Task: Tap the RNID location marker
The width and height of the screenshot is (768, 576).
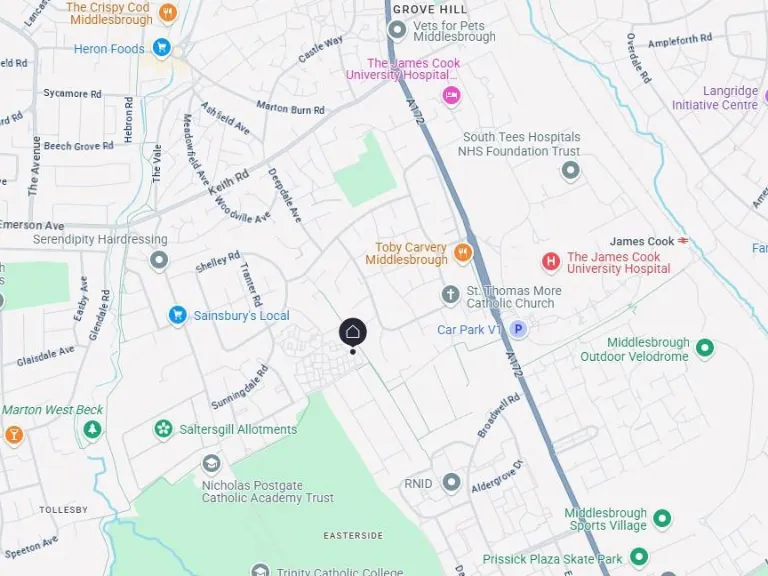Action: 451,483
